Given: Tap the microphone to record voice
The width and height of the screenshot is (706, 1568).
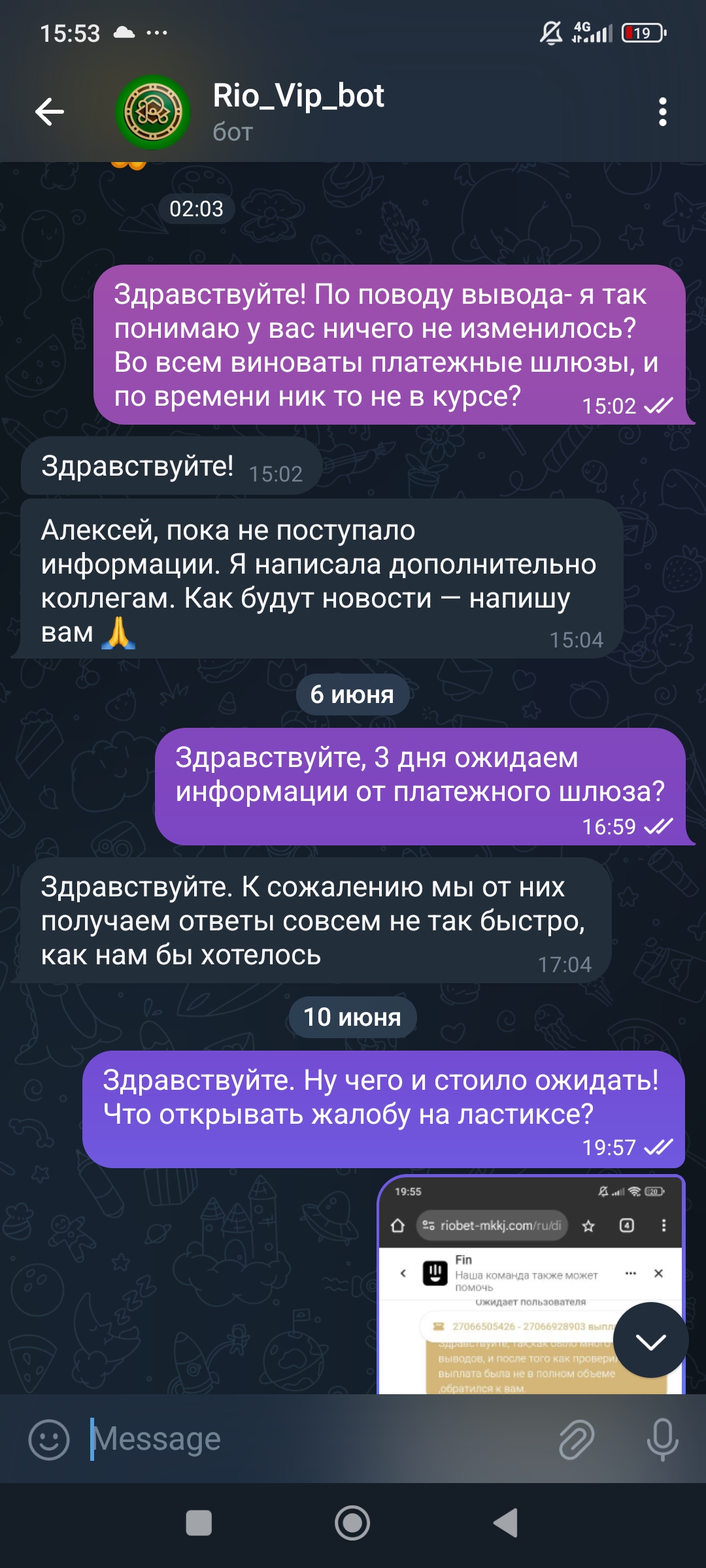Looking at the screenshot, I should click(x=662, y=1439).
